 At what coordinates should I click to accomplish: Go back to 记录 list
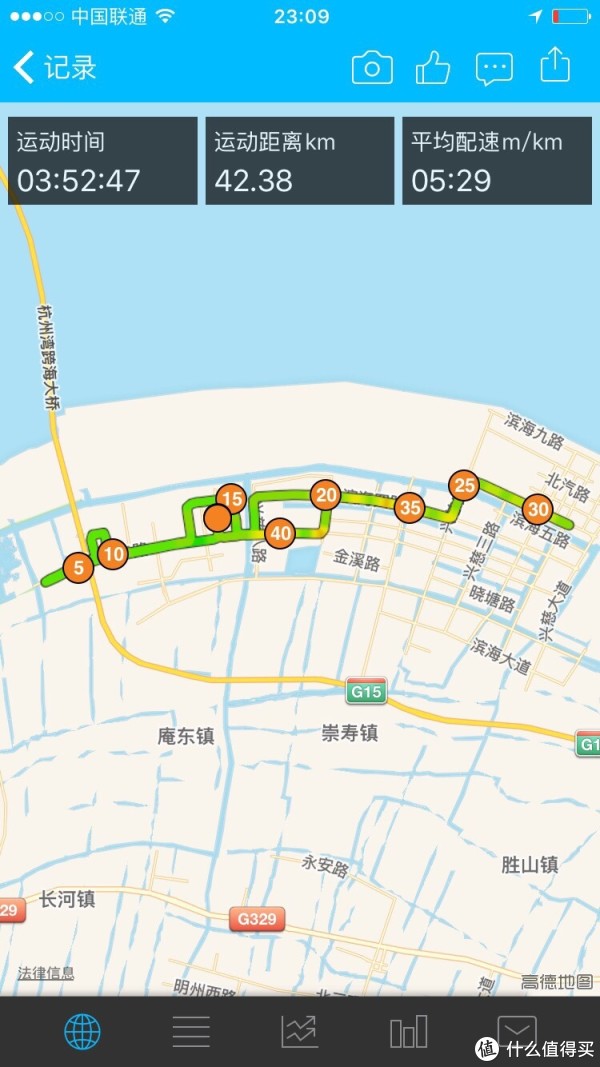pyautogui.click(x=56, y=67)
